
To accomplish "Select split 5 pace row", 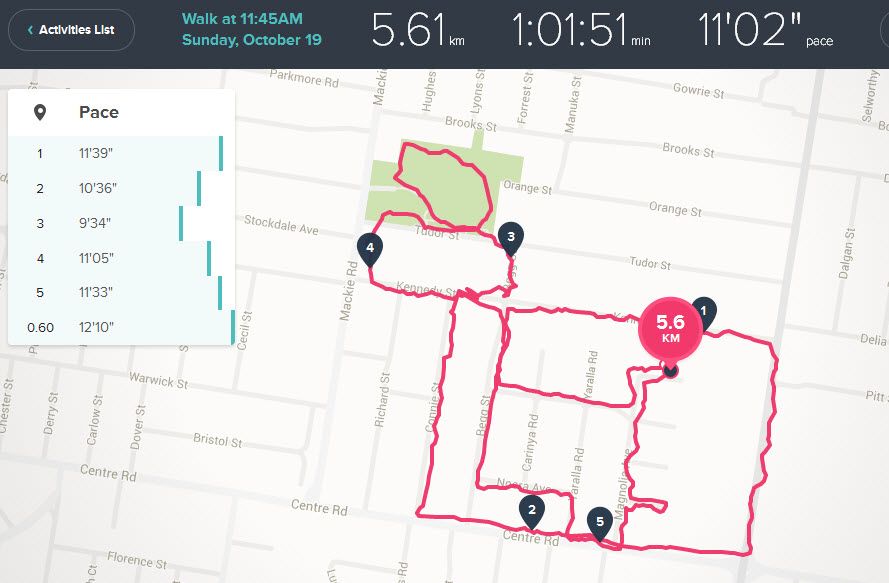I will [120, 292].
